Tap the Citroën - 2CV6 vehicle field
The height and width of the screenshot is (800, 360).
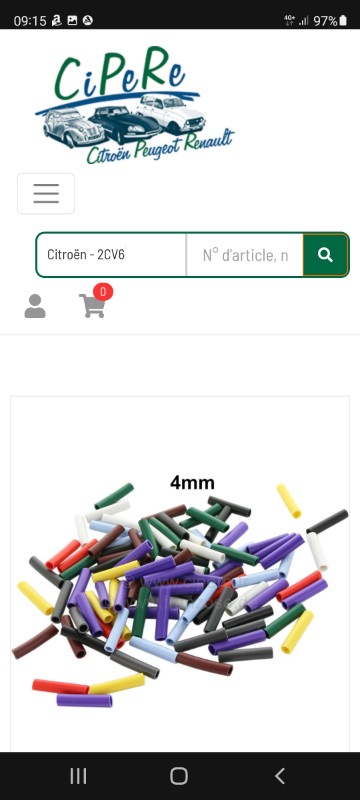111,255
